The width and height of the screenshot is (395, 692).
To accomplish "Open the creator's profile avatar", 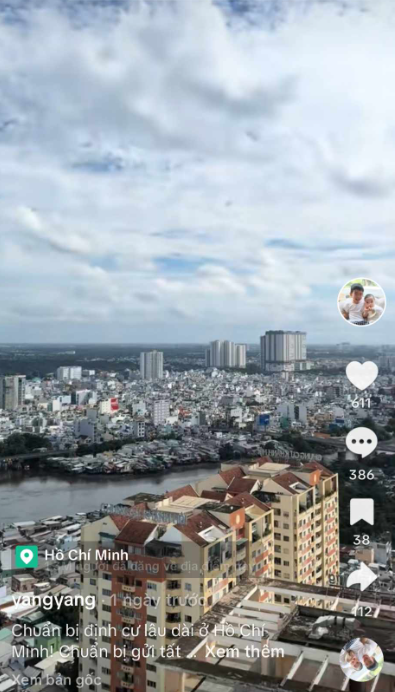I will coord(361,302).
